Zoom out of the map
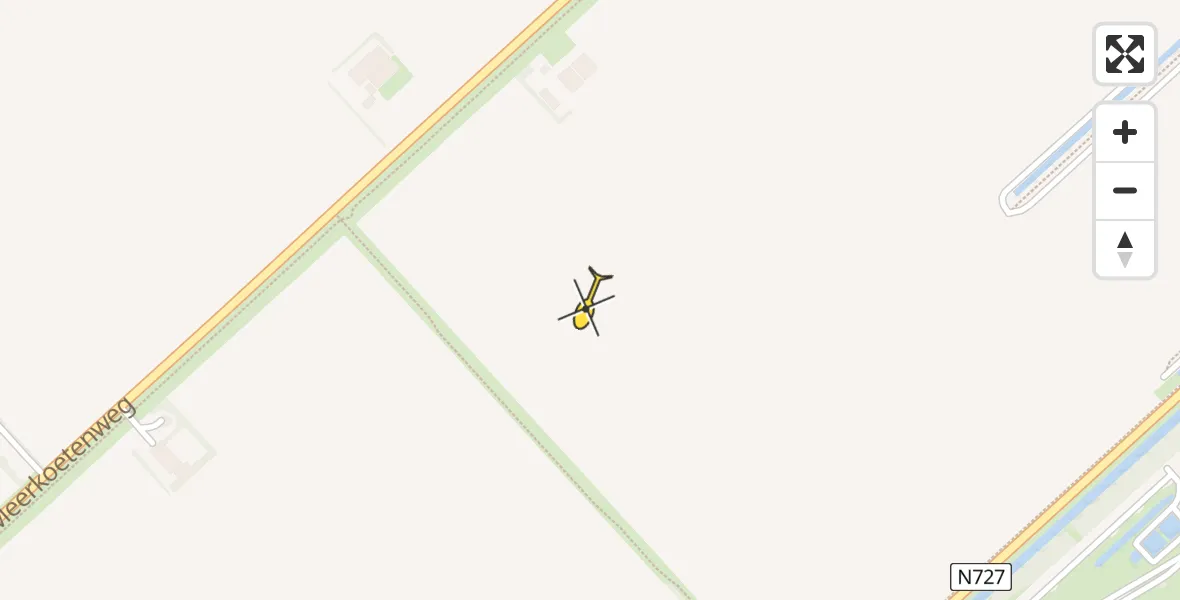The image size is (1180, 600). (x=1124, y=191)
